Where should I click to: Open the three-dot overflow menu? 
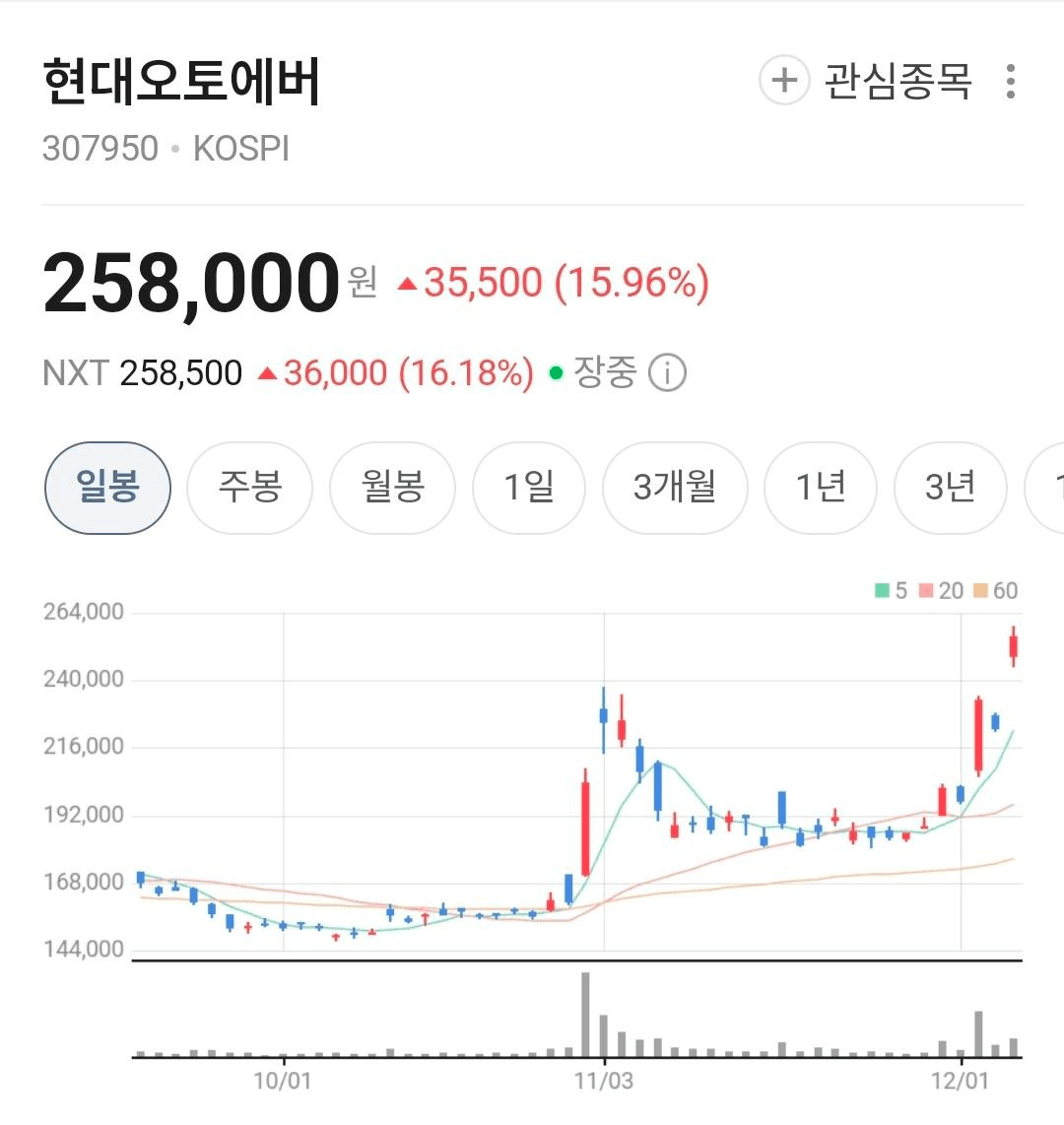1010,82
